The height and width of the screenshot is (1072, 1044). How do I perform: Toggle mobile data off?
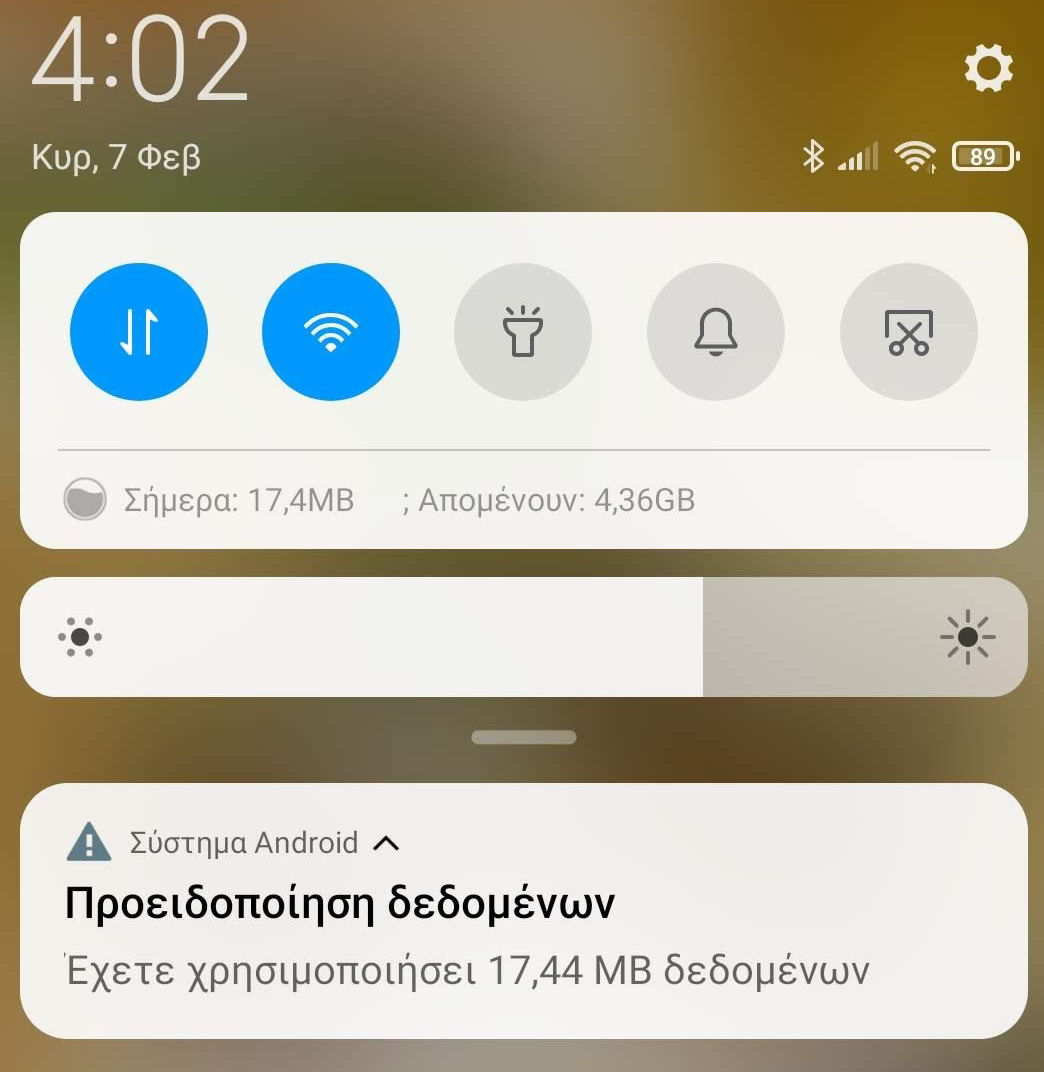coord(139,332)
